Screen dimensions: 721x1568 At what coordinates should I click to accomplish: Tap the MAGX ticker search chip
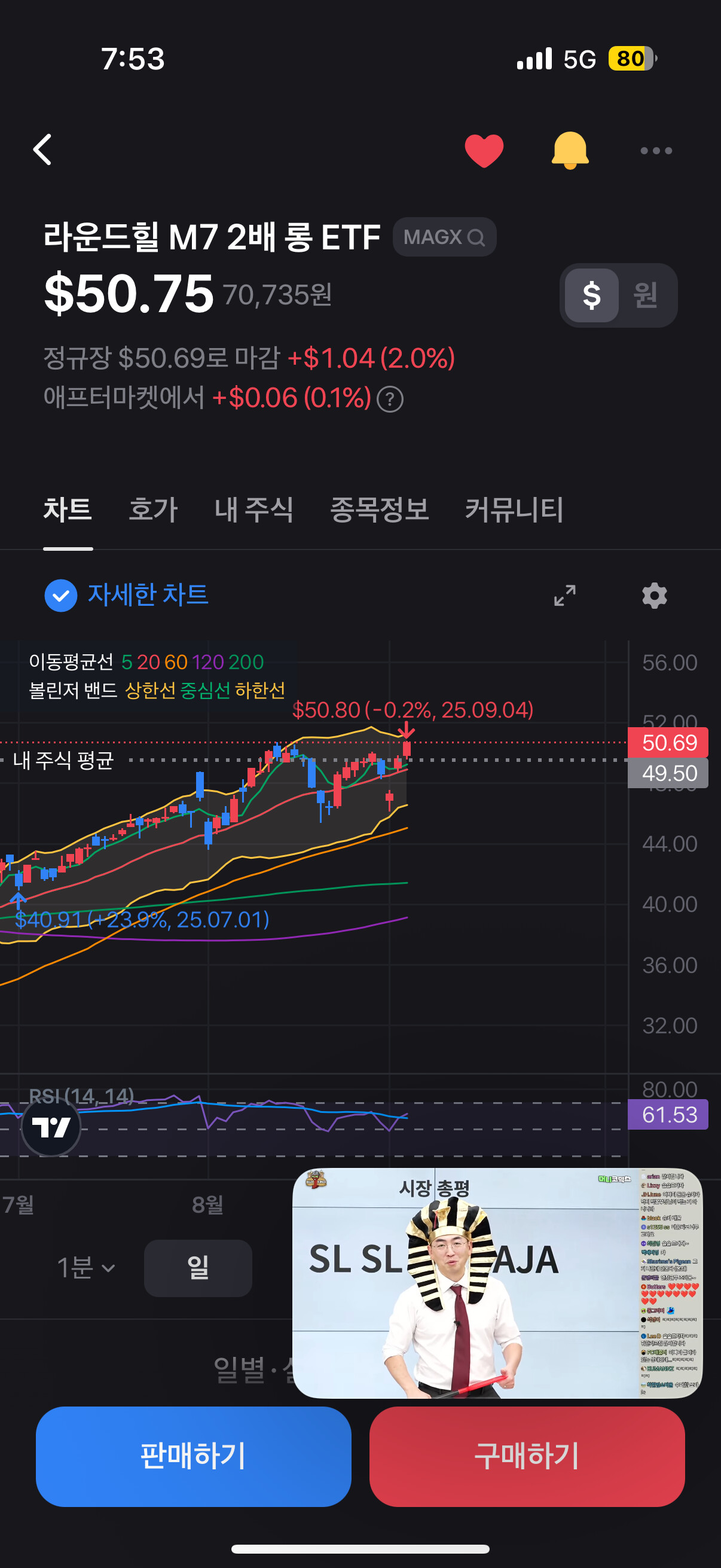click(444, 237)
